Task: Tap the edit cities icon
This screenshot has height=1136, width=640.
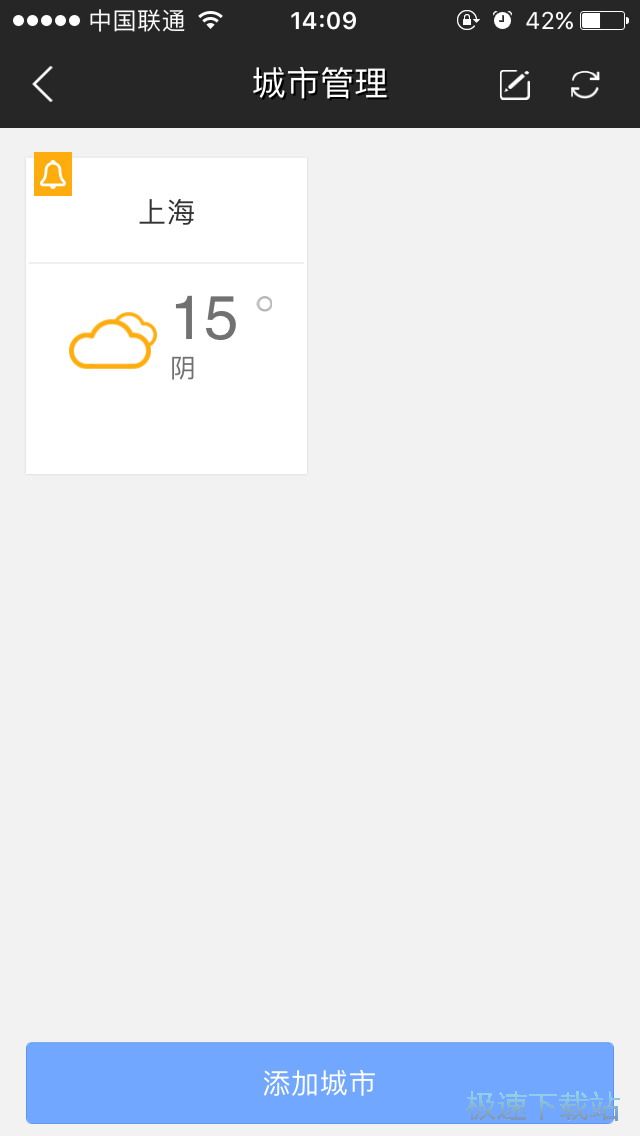Action: pyautogui.click(x=514, y=85)
